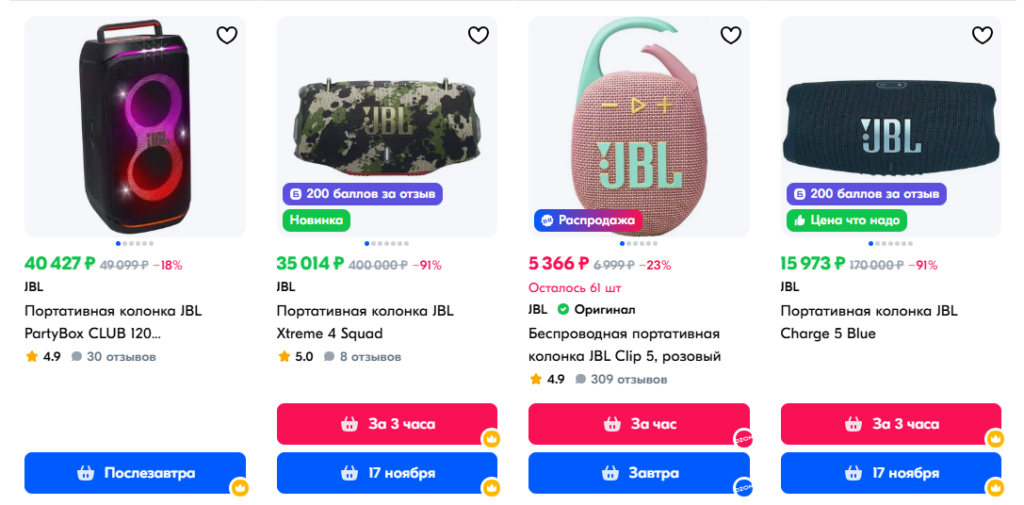This screenshot has width=1024, height=505.
Task: Open the JBL PartyBox CLUB 120 product card
Action: pyautogui.click(x=113, y=321)
